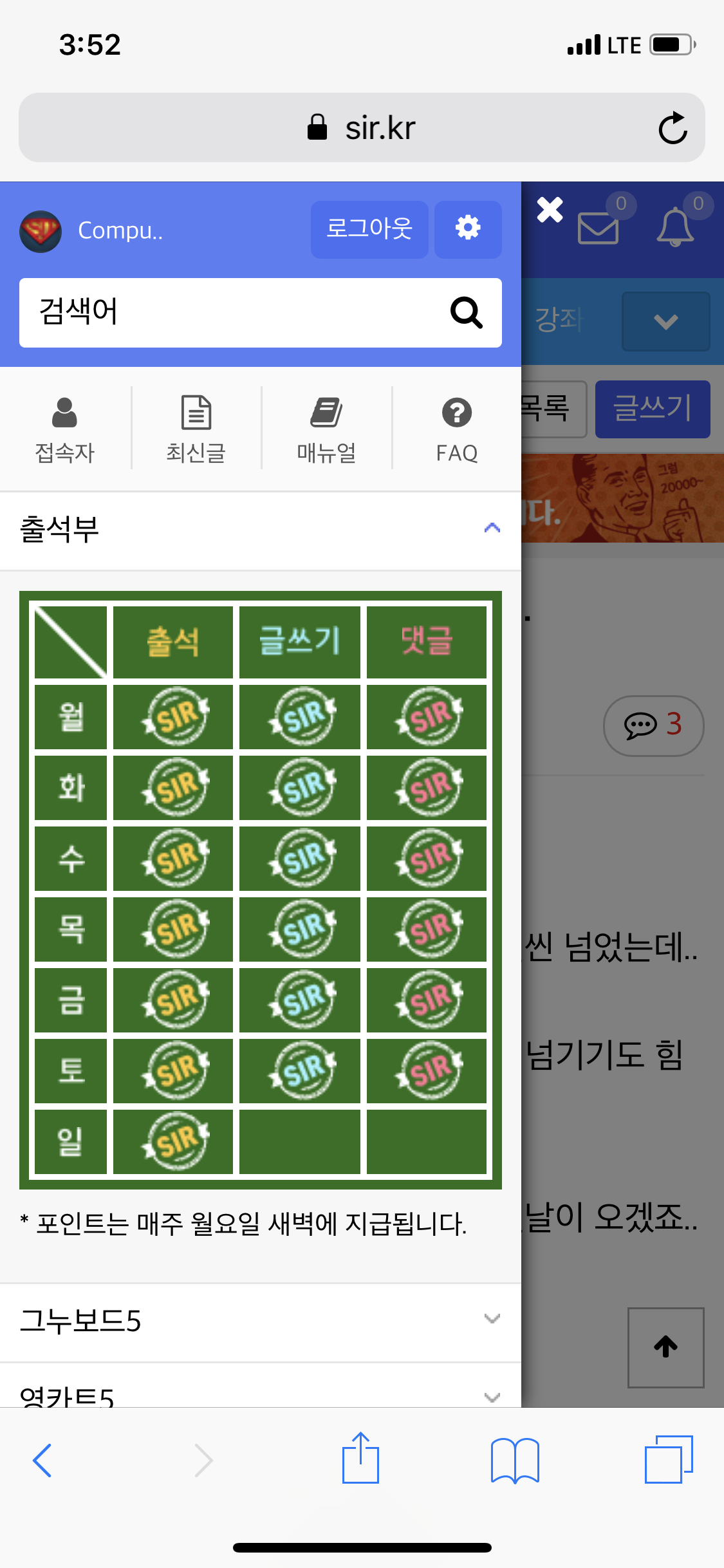Open the messages envelope icon
Screen dimensions: 724x1568
[x=599, y=227]
